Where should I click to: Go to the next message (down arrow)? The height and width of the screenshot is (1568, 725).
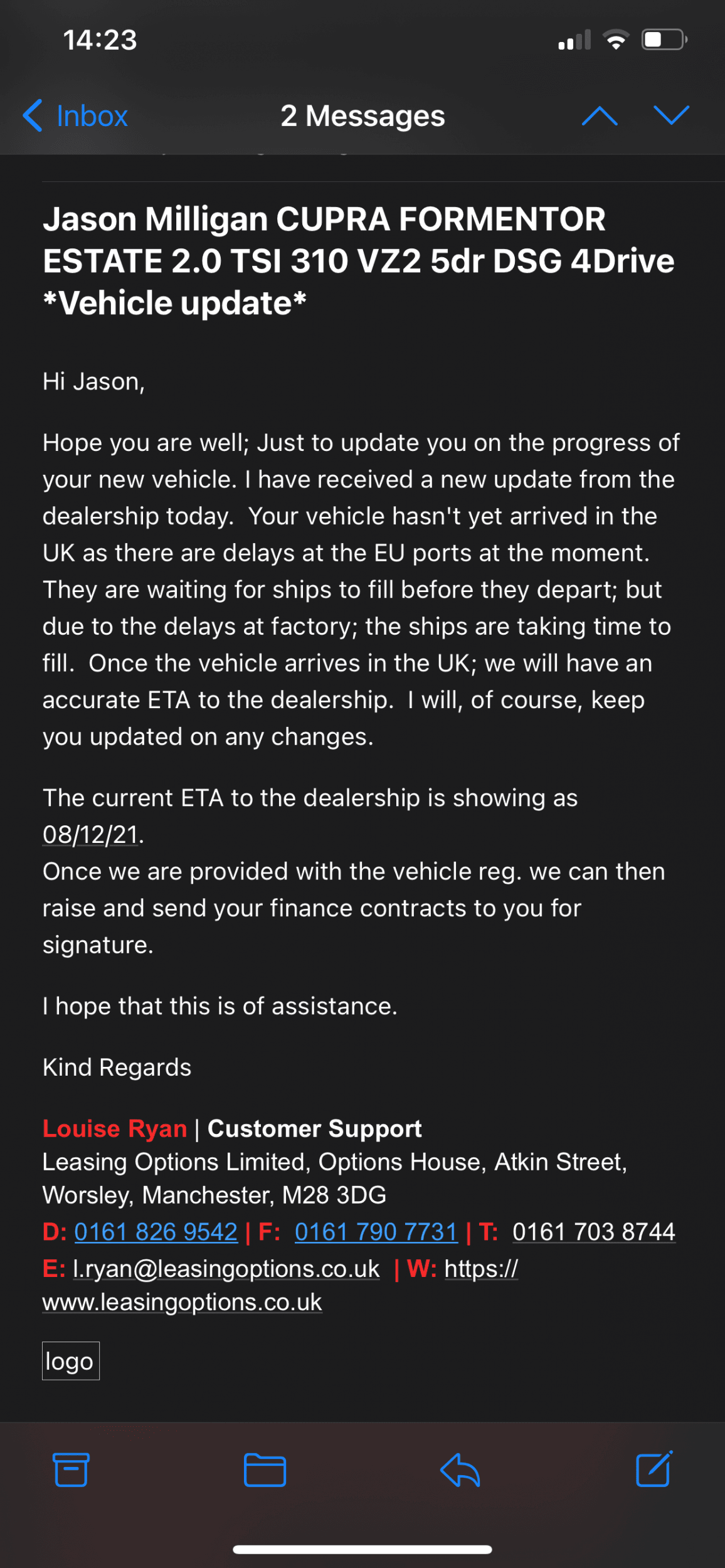671,116
